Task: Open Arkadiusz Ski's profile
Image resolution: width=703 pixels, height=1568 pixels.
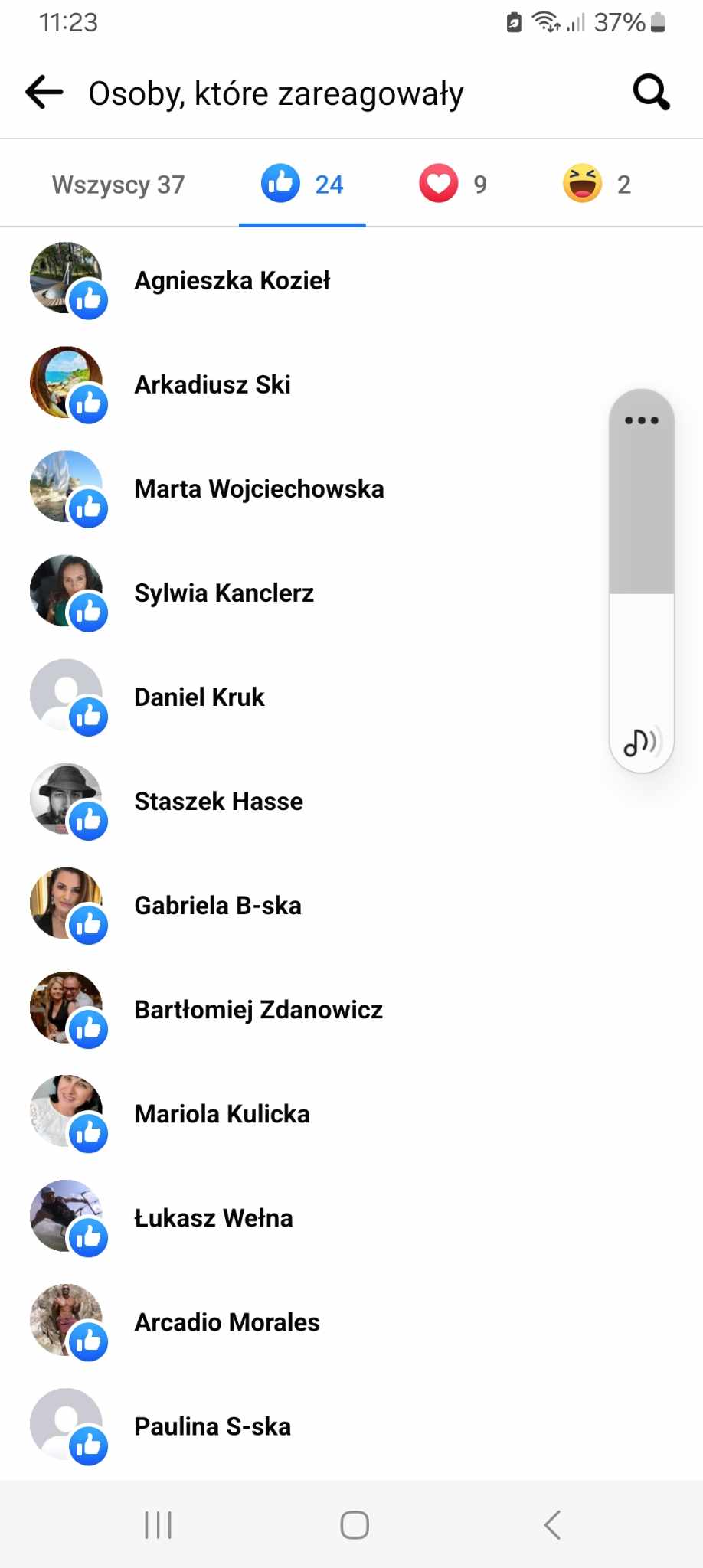Action: click(351, 384)
